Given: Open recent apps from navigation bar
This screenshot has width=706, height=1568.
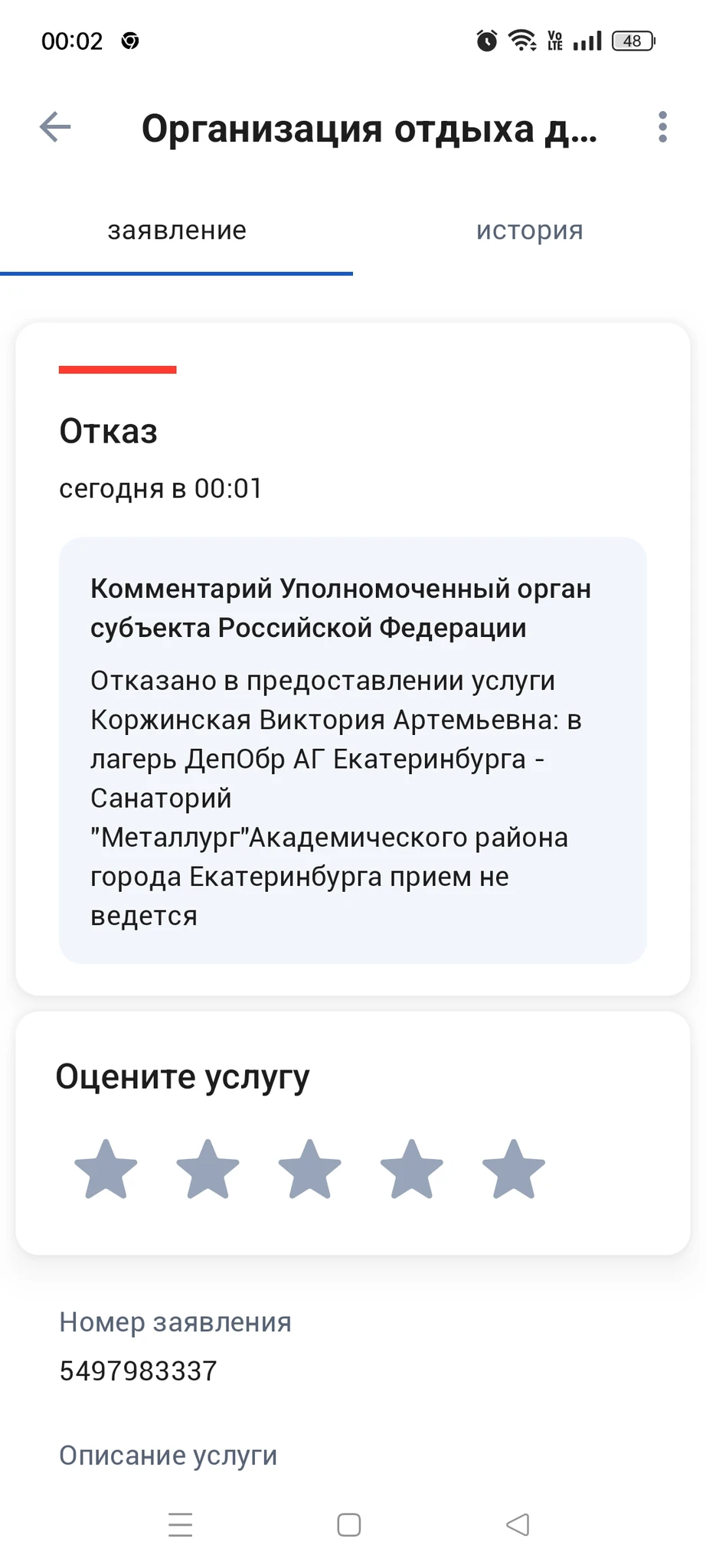Looking at the screenshot, I should [x=181, y=1524].
